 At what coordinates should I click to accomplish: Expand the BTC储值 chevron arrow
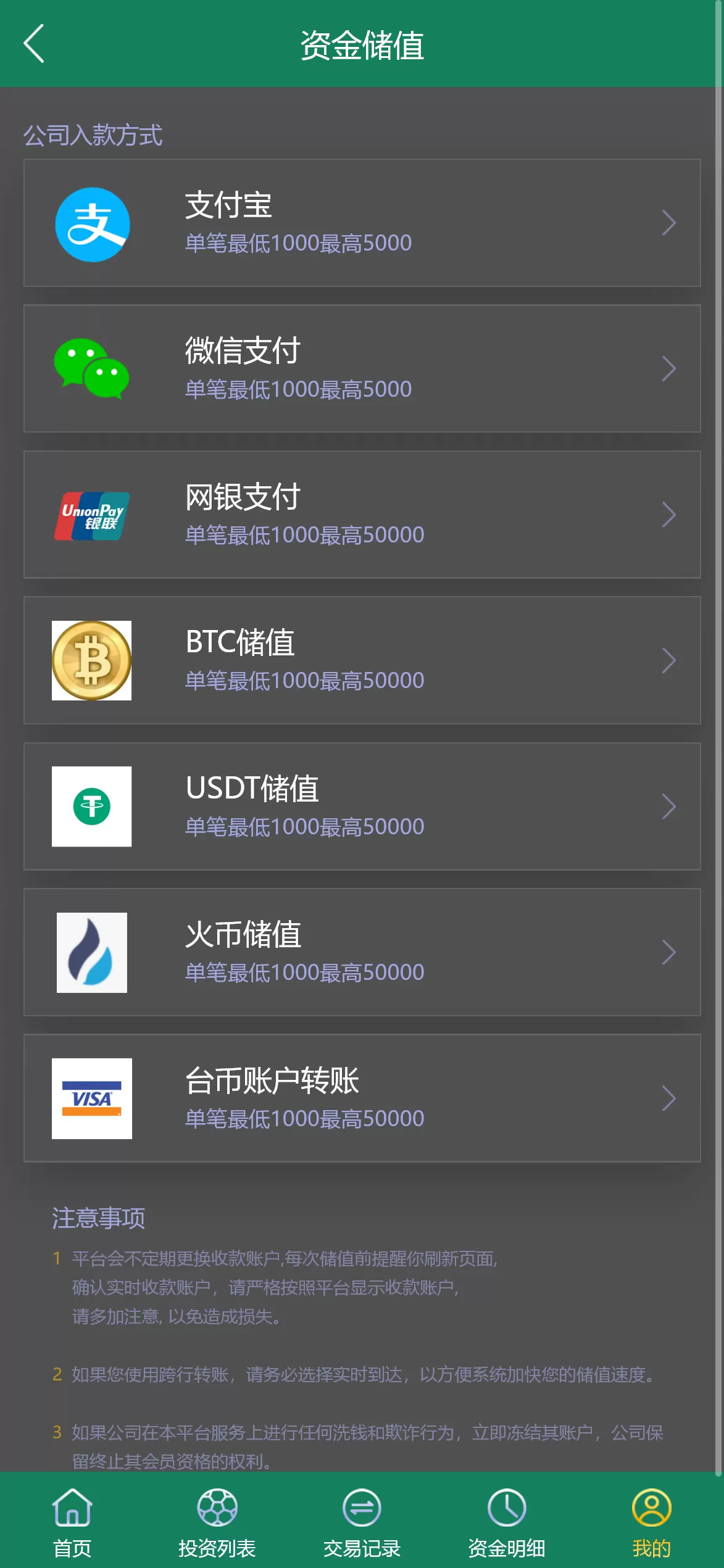(668, 660)
